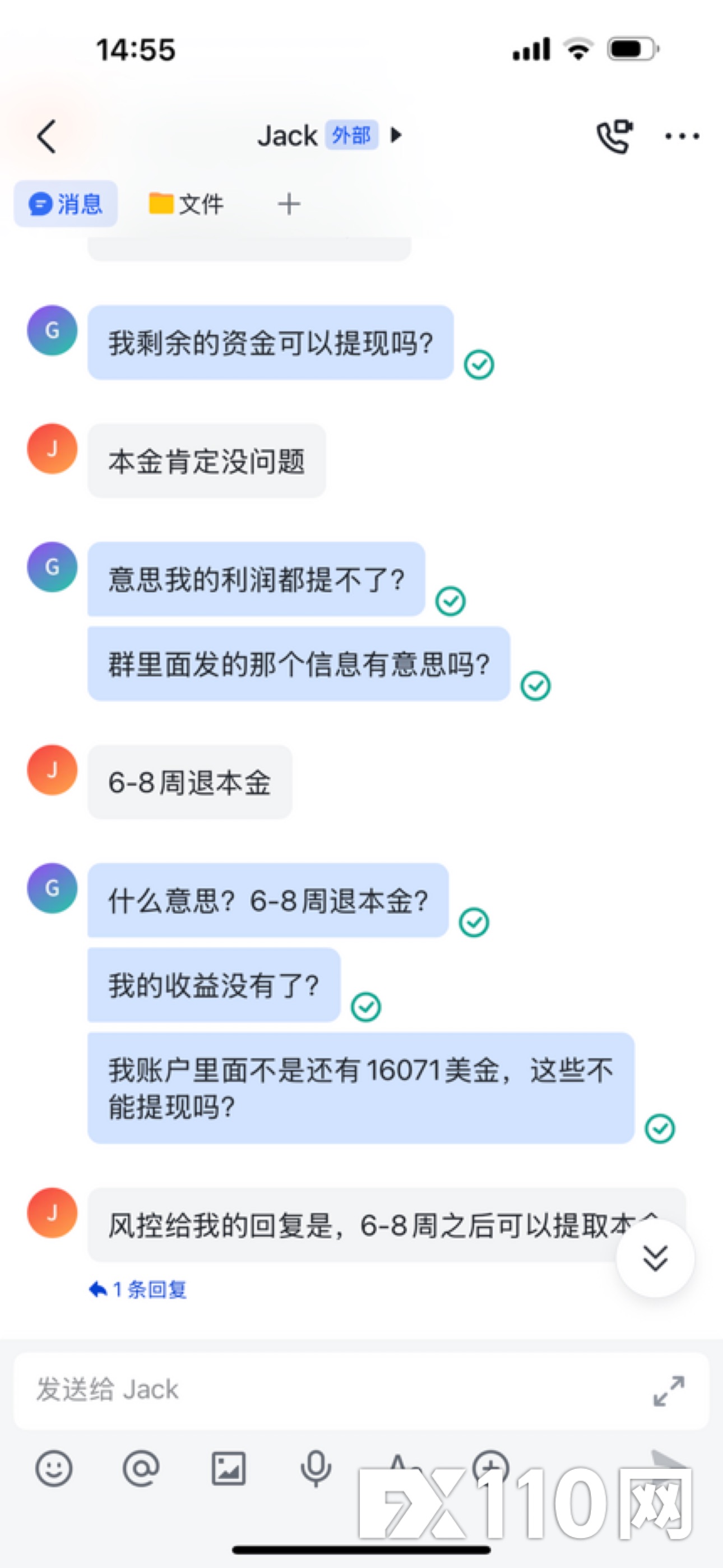723x1568 pixels.
Task: Mention someone with the @ icon
Action: point(141,1468)
